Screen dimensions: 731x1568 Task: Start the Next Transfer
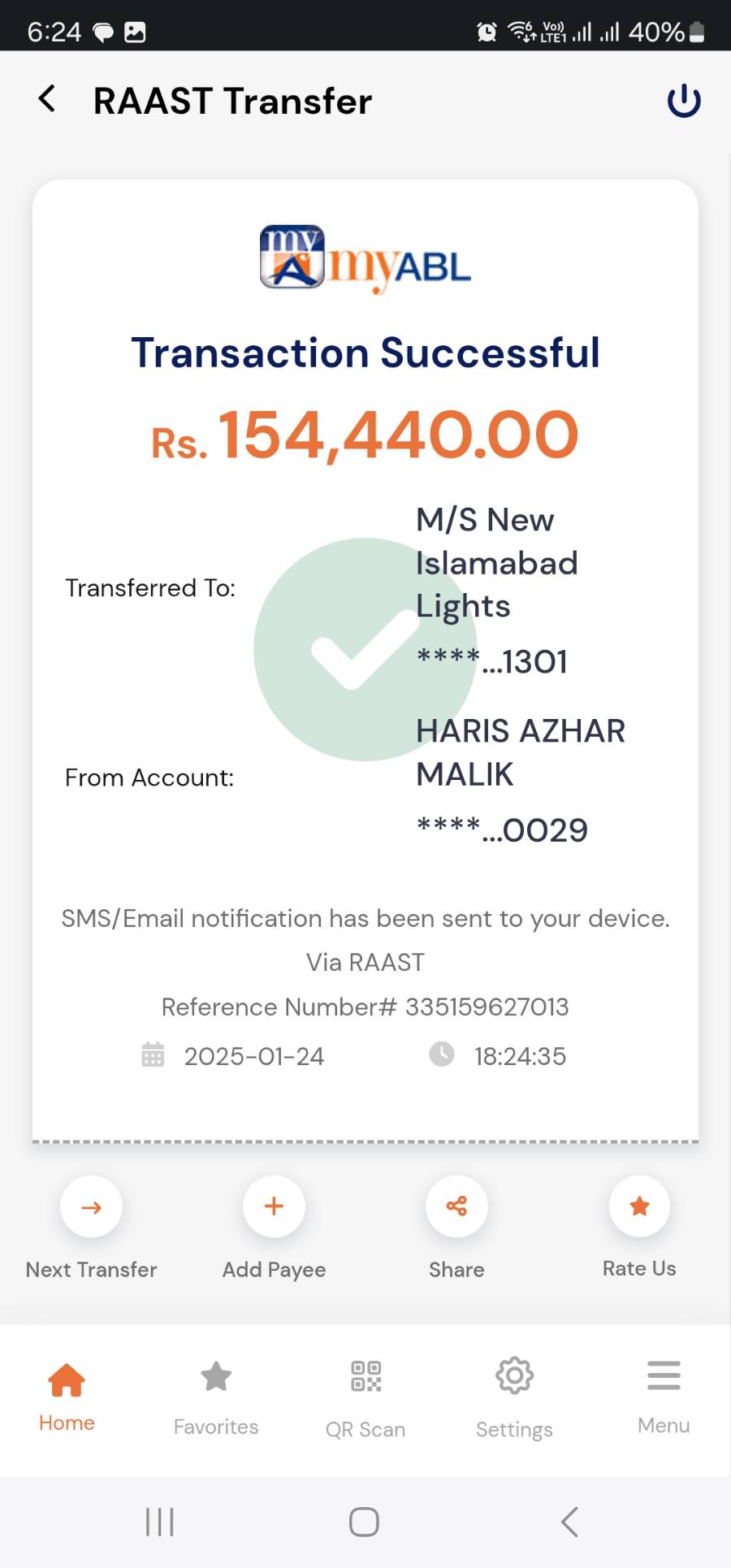(x=91, y=1207)
